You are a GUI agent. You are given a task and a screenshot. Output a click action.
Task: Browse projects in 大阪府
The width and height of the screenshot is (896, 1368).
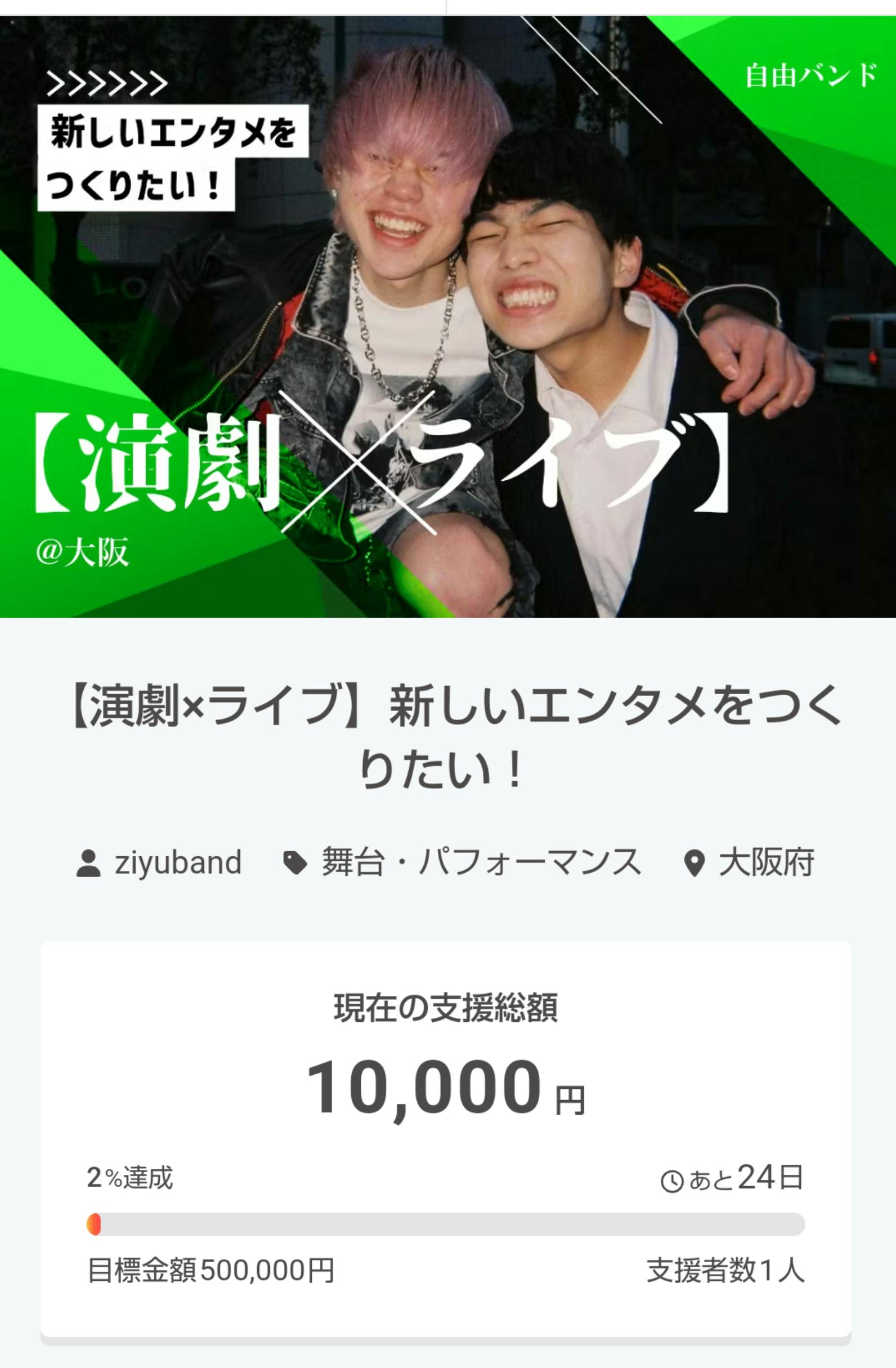click(765, 863)
